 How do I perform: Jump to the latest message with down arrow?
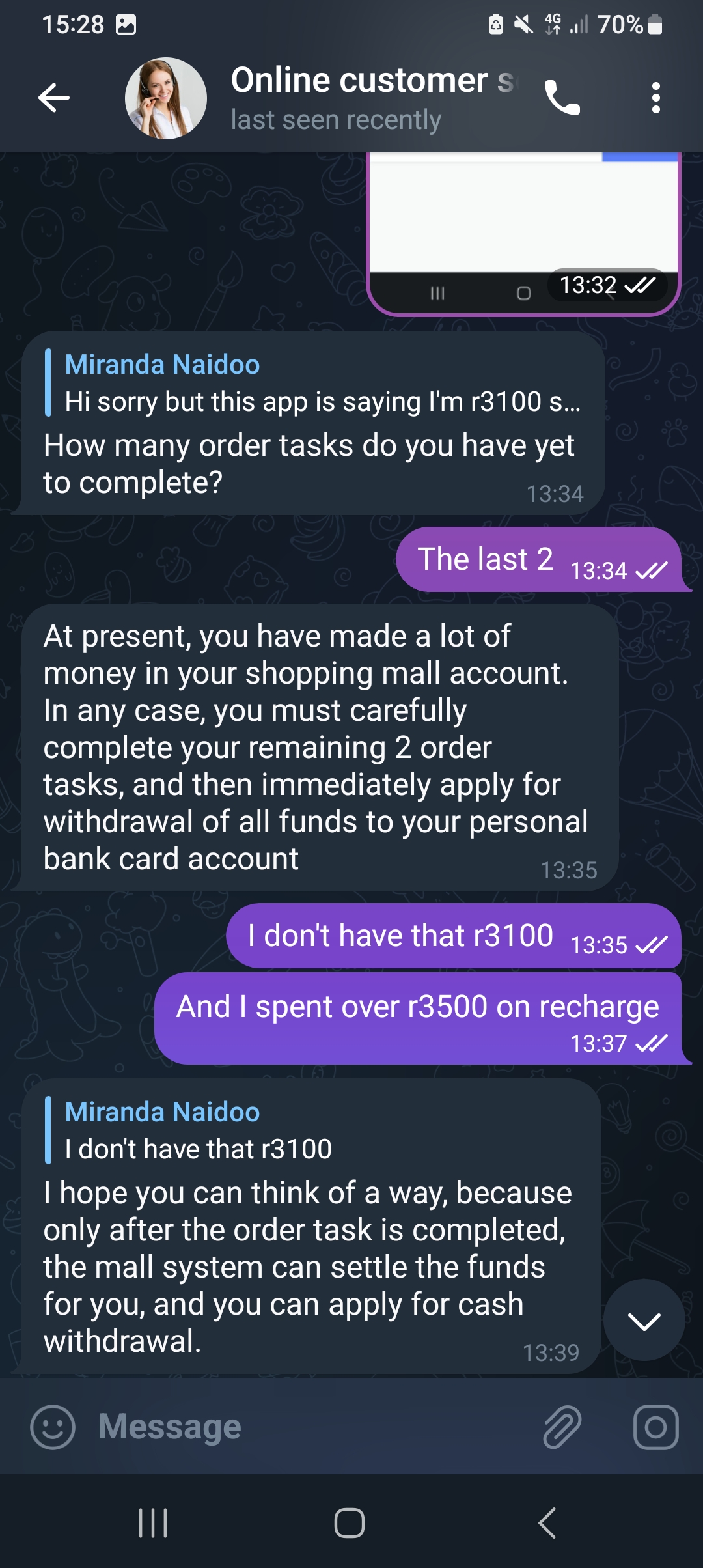644,1321
